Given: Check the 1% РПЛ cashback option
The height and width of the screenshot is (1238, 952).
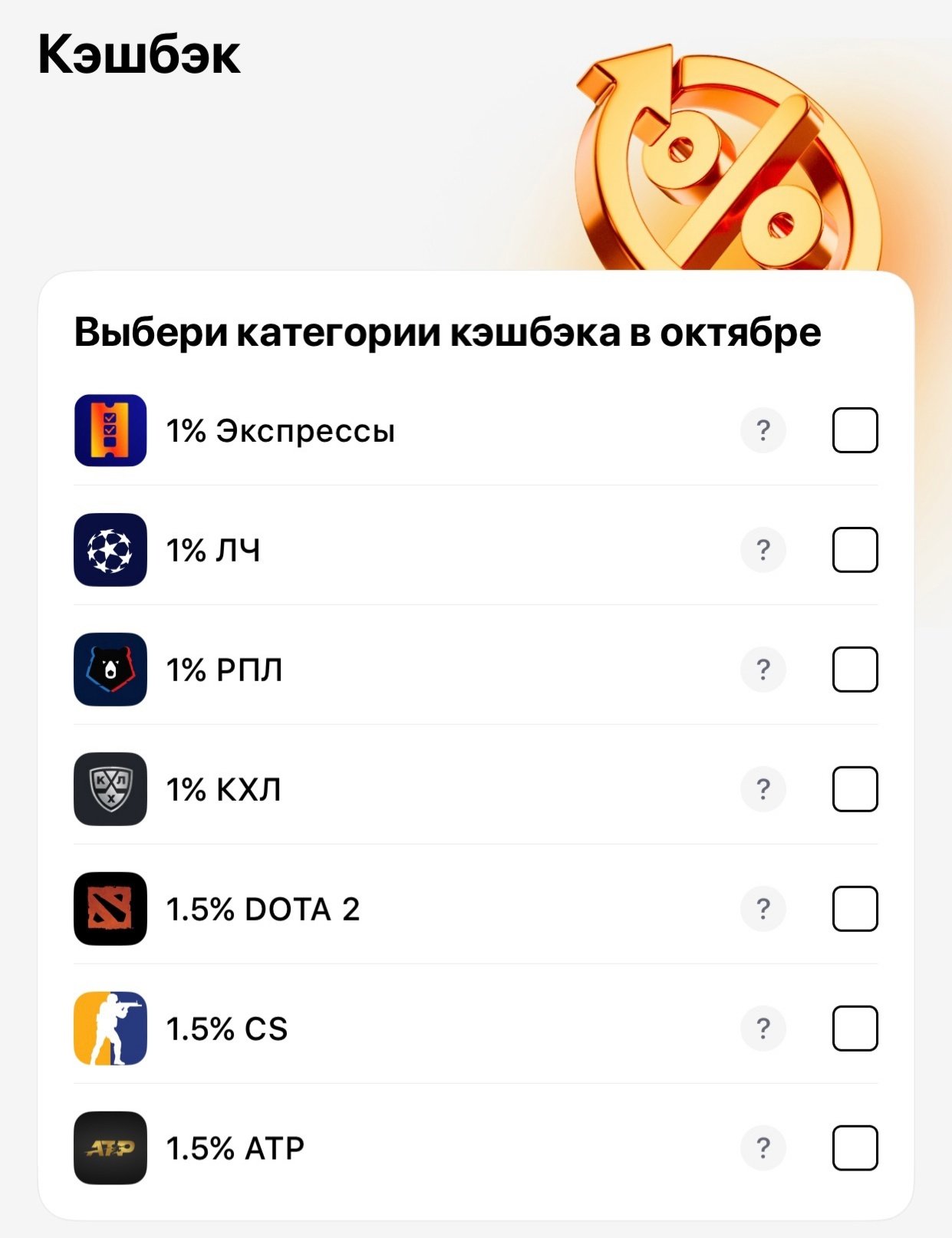Looking at the screenshot, I should click(x=855, y=670).
